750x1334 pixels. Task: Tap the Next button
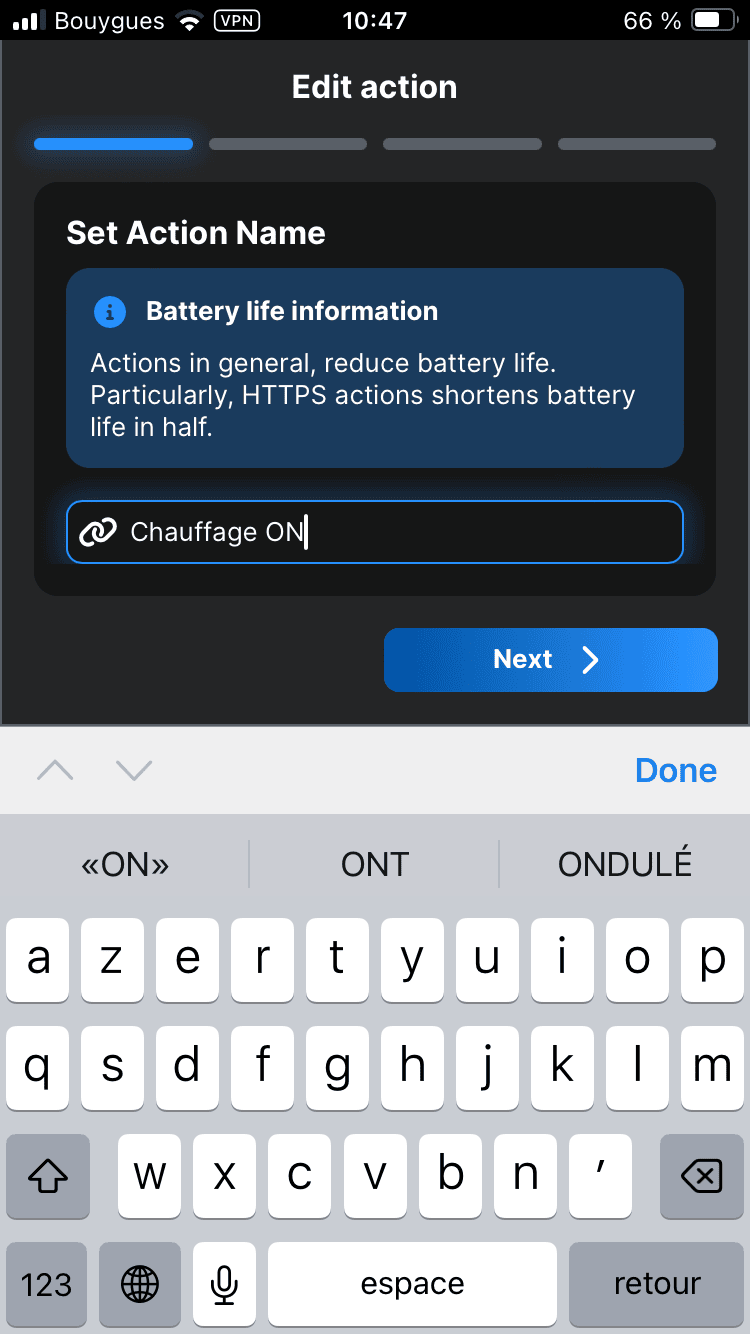point(550,660)
